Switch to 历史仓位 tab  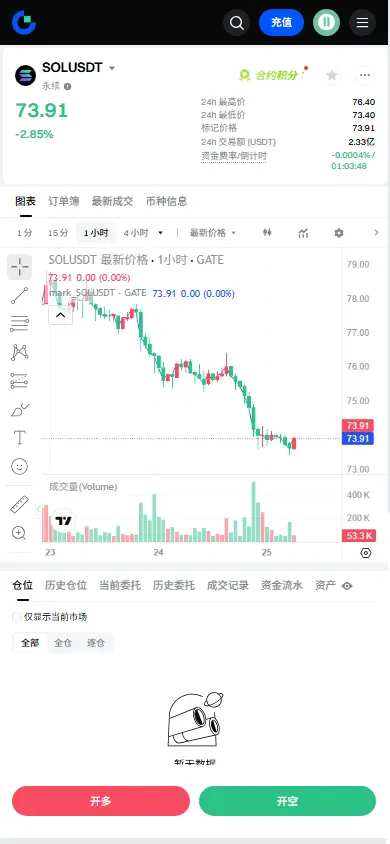[66, 586]
